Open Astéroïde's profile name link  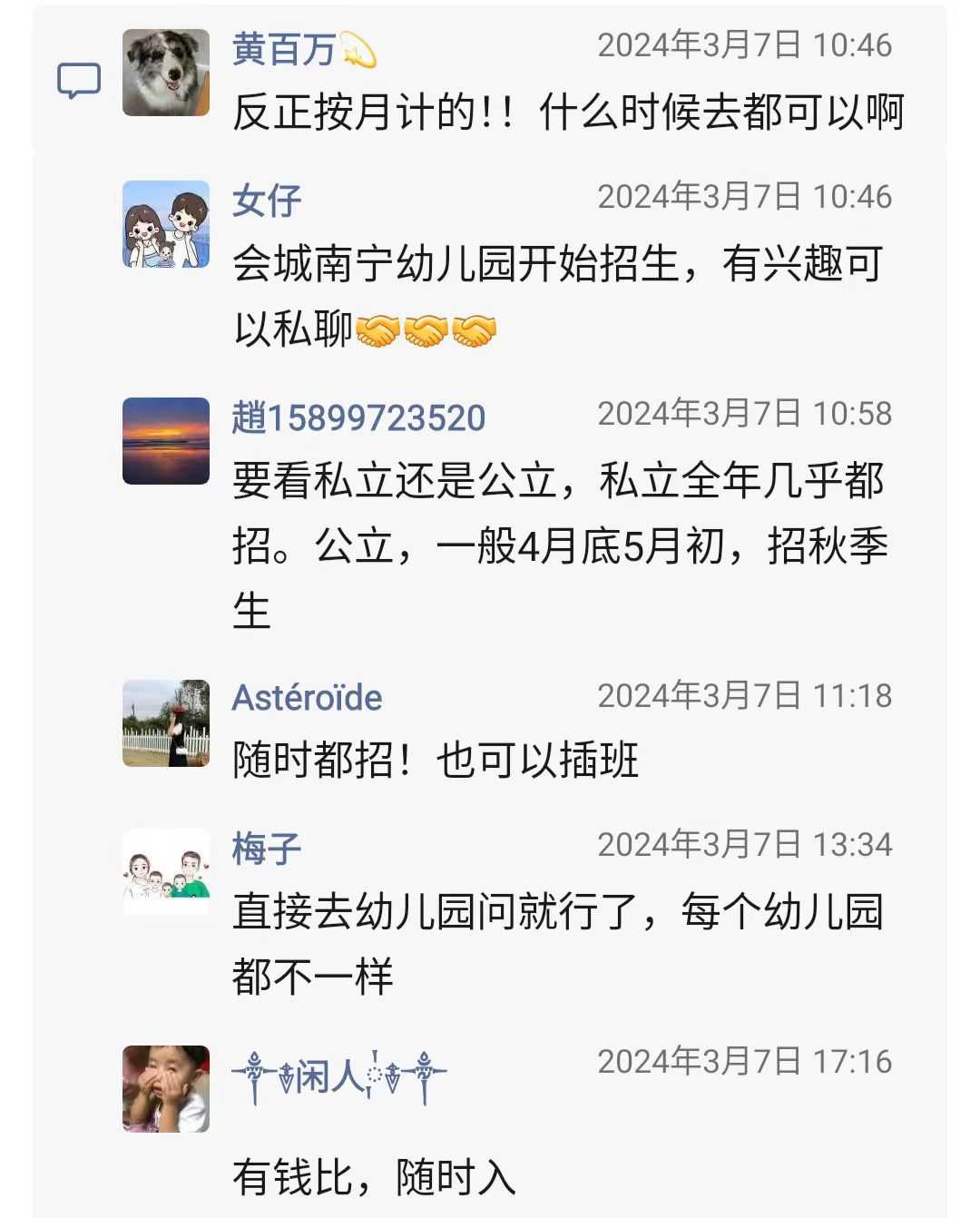(307, 698)
